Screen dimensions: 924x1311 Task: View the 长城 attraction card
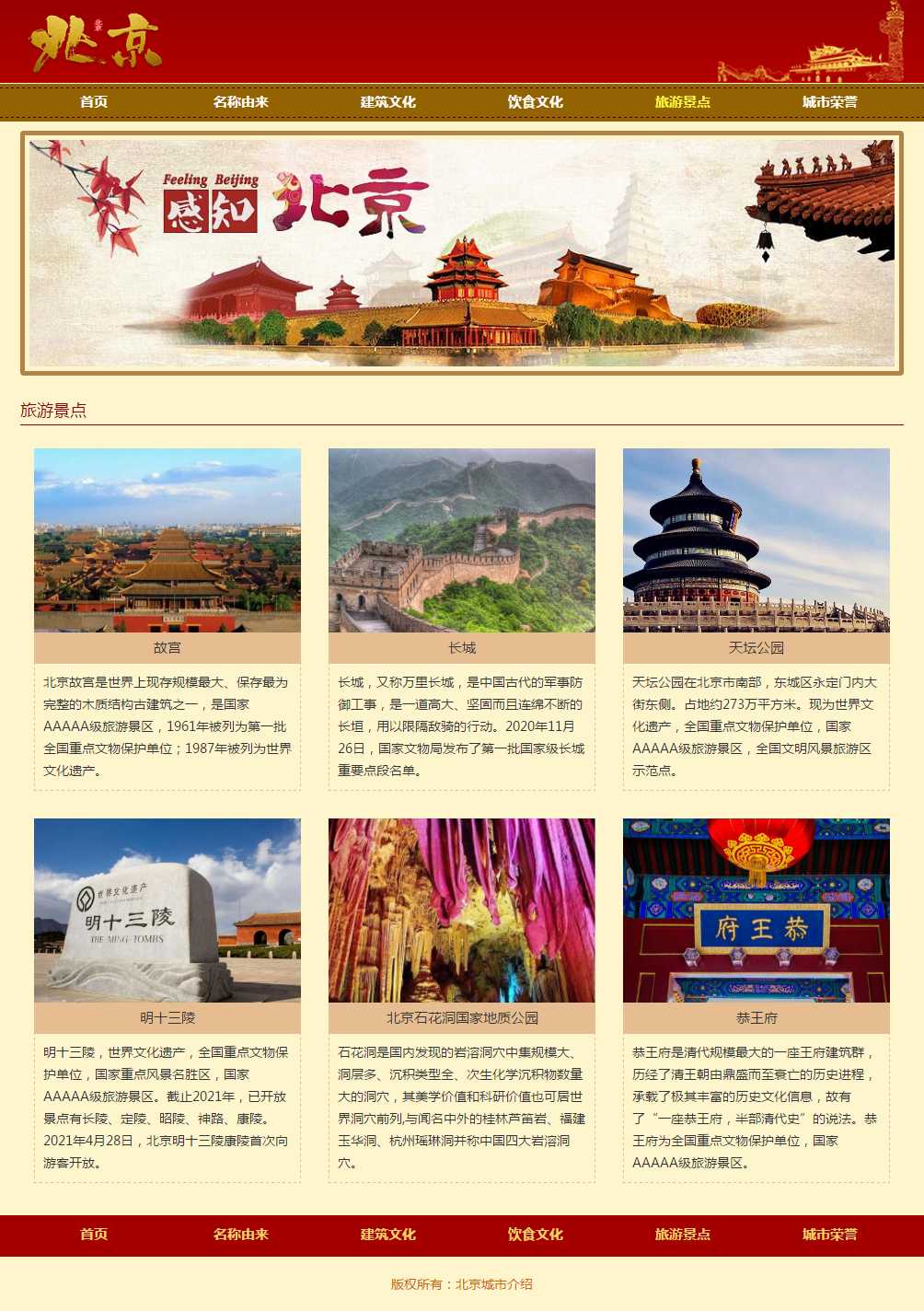(462, 540)
